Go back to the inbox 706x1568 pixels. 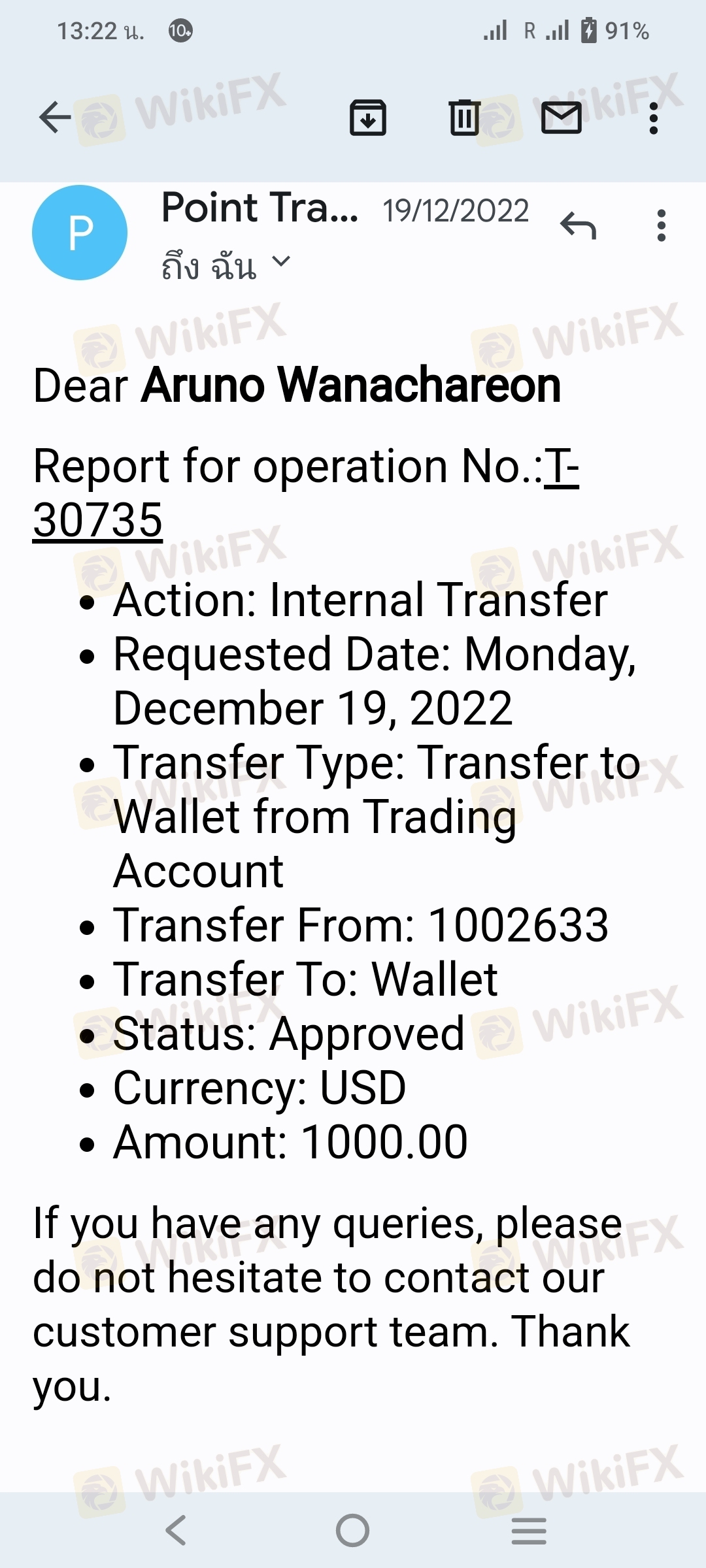pyautogui.click(x=55, y=118)
